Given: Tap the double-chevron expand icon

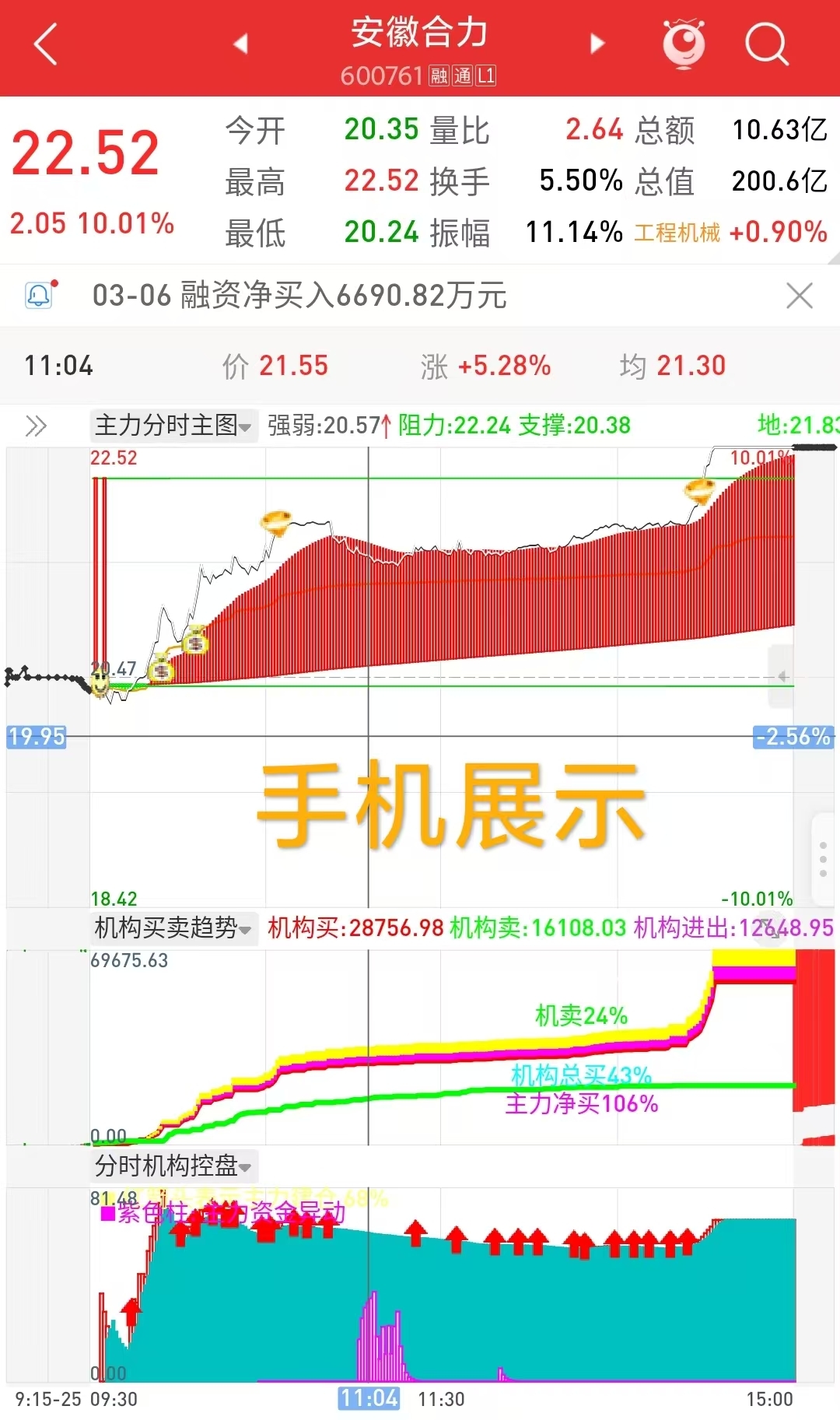Looking at the screenshot, I should pyautogui.click(x=36, y=426).
